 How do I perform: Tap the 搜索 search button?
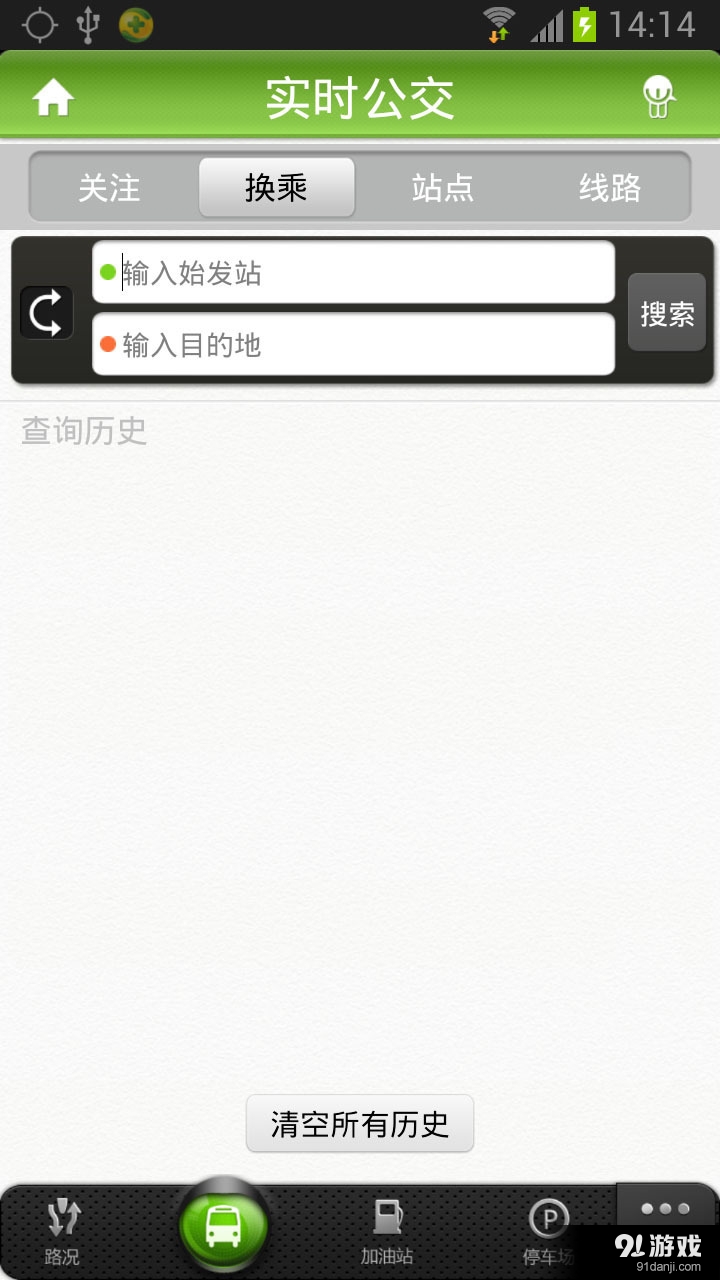(x=666, y=311)
